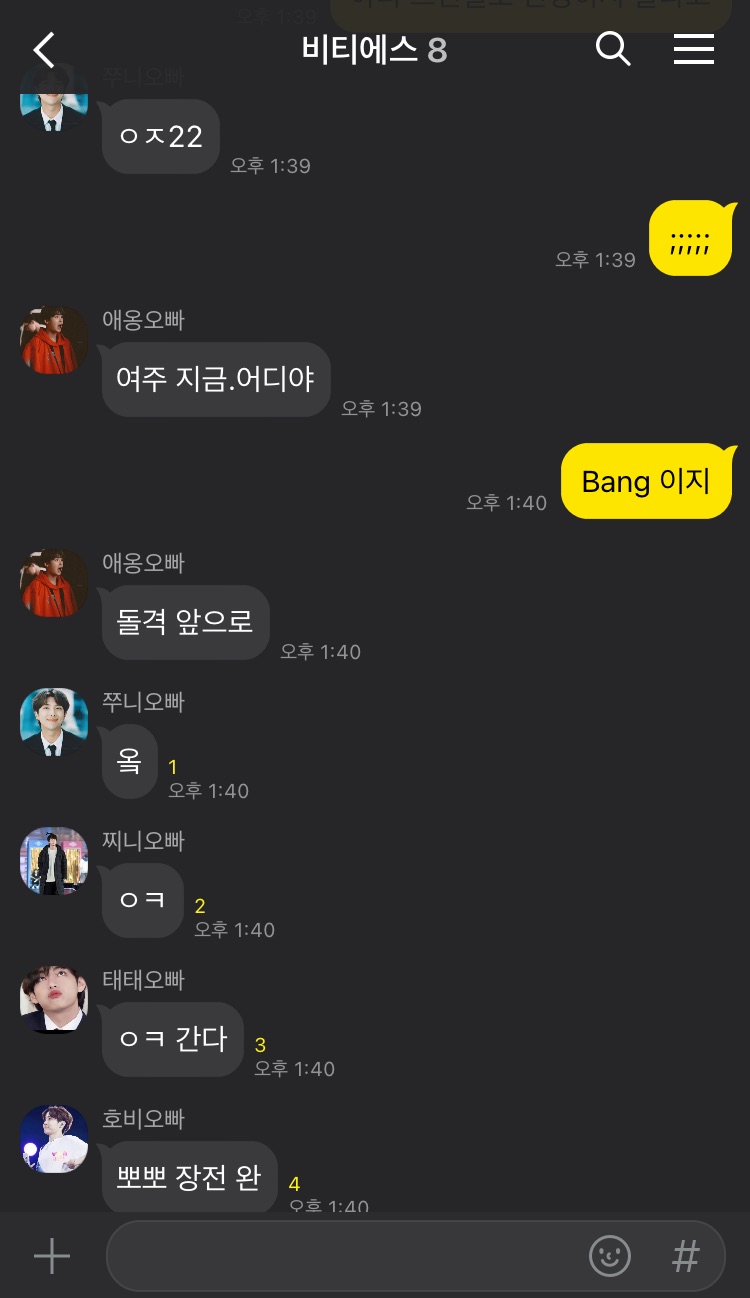Tap the hashtag search icon
Image resolution: width=750 pixels, height=1298 pixels.
pos(686,1256)
